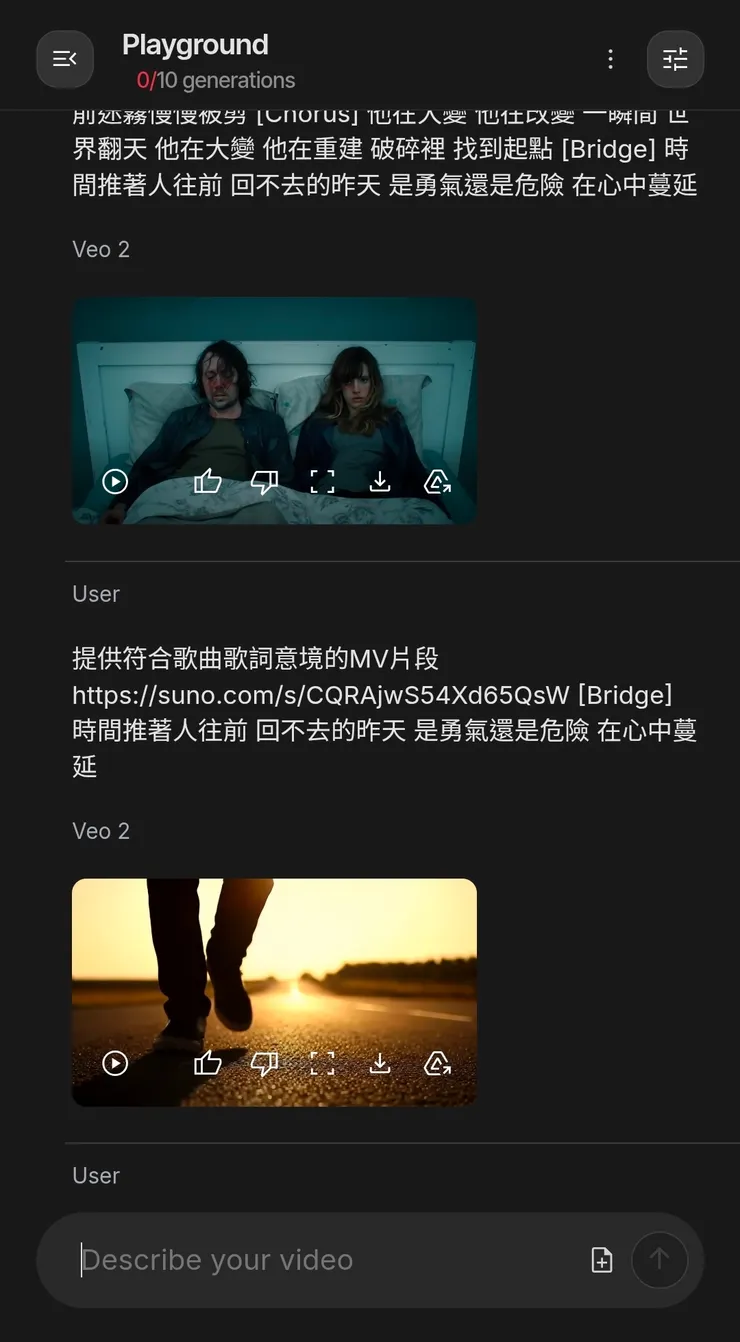Dislike the sunset walking video
Viewport: 740px width, 1342px height.
tap(264, 1063)
